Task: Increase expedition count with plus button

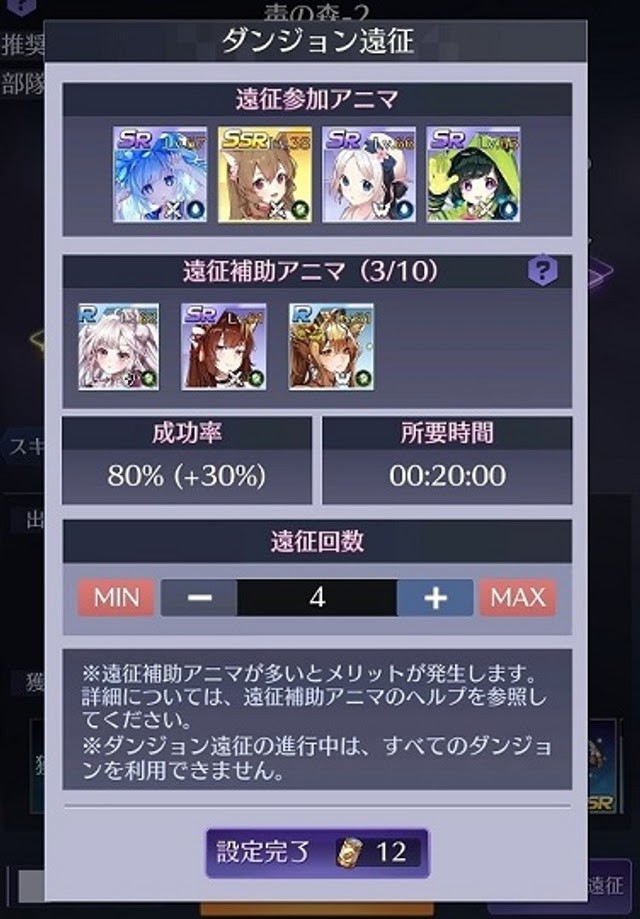Action: pos(435,597)
